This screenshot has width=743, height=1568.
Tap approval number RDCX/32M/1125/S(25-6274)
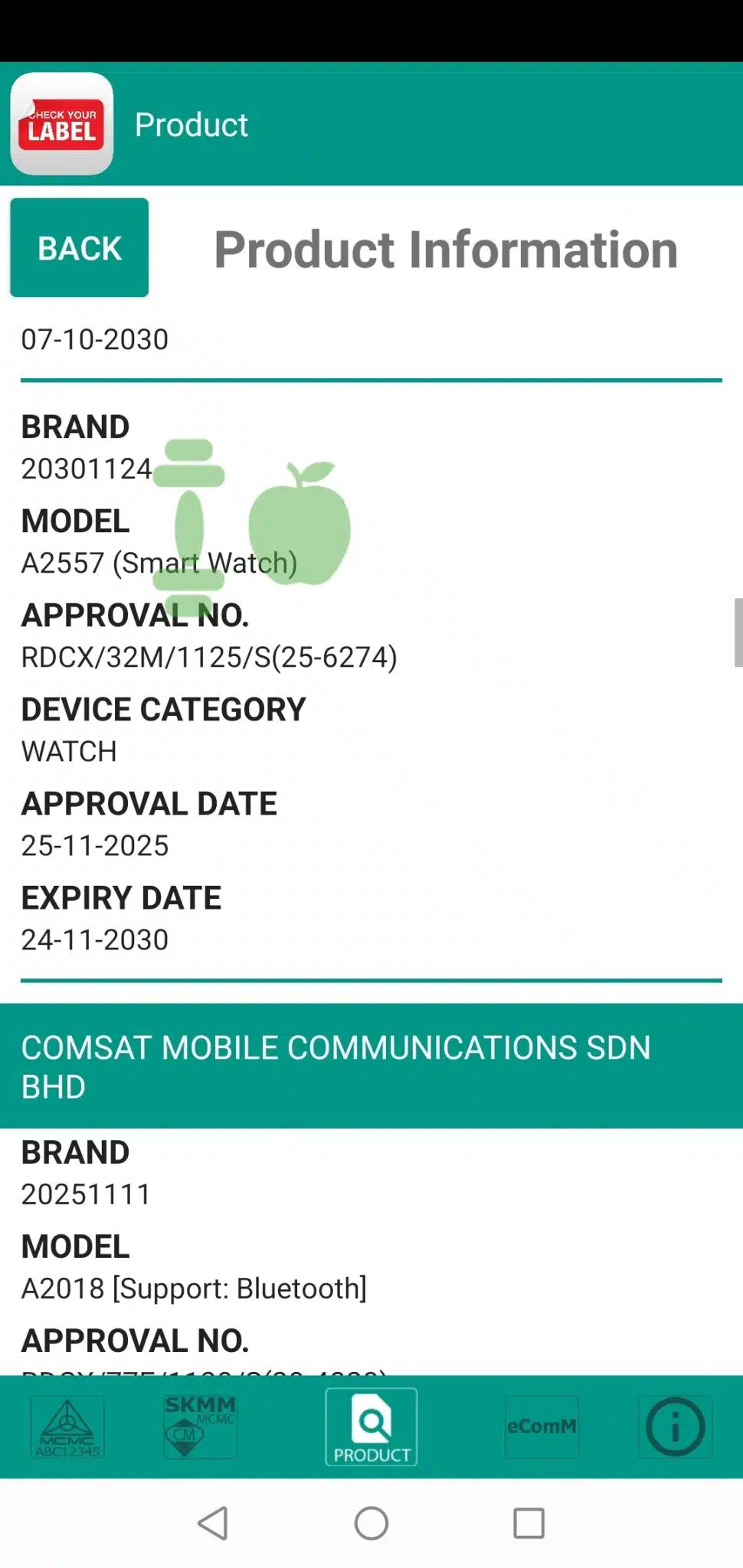pos(208,656)
